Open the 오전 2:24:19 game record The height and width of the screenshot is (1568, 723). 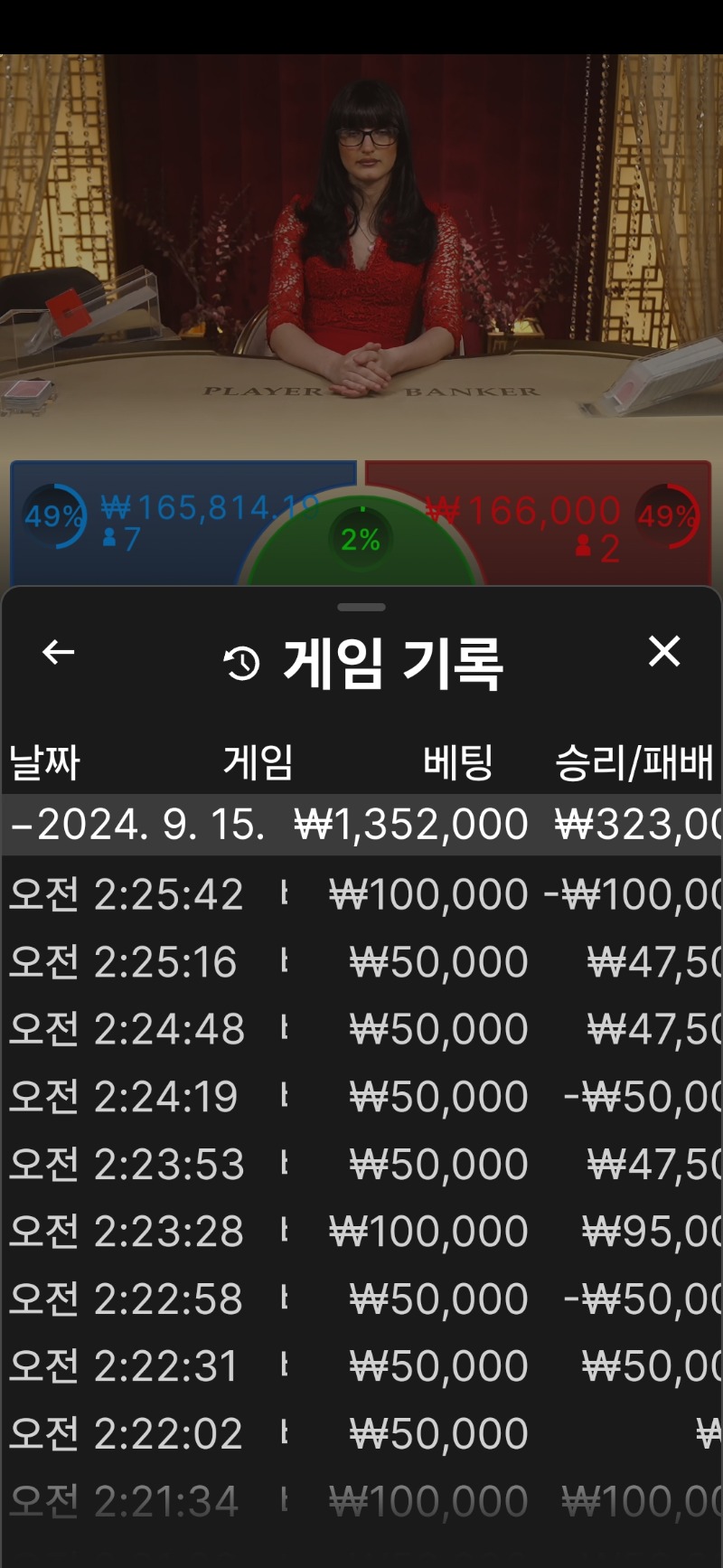(361, 1096)
